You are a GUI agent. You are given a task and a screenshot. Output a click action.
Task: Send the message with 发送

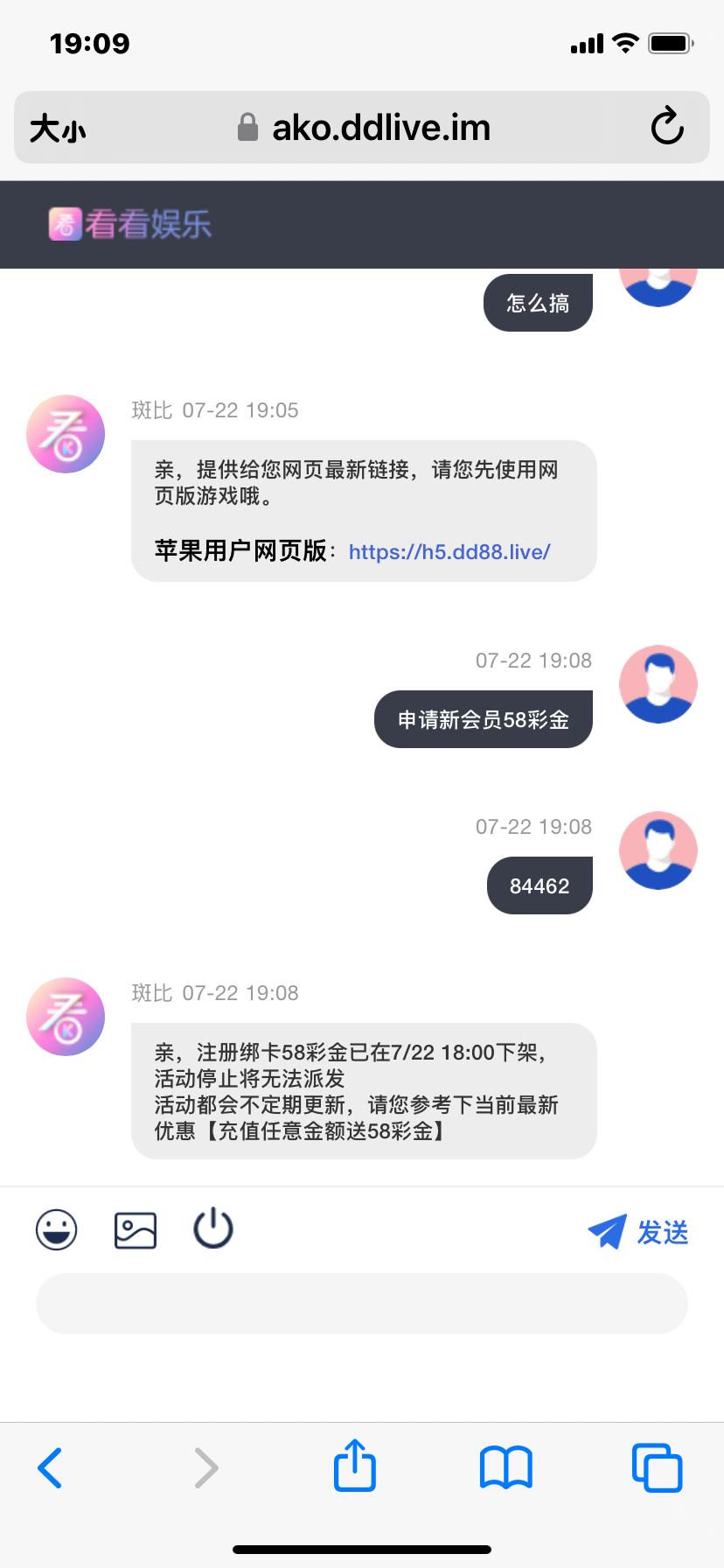coord(639,1232)
